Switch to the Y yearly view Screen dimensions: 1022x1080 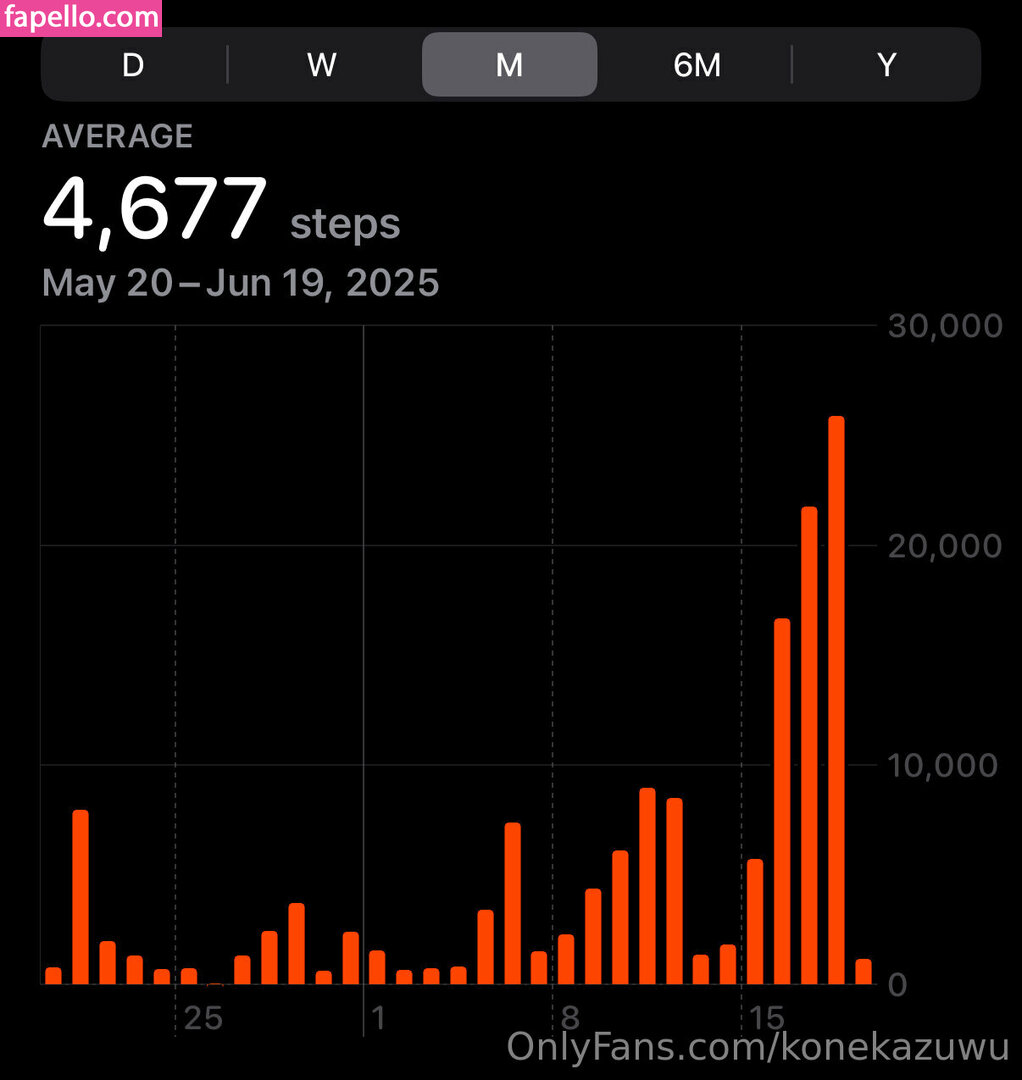click(886, 65)
